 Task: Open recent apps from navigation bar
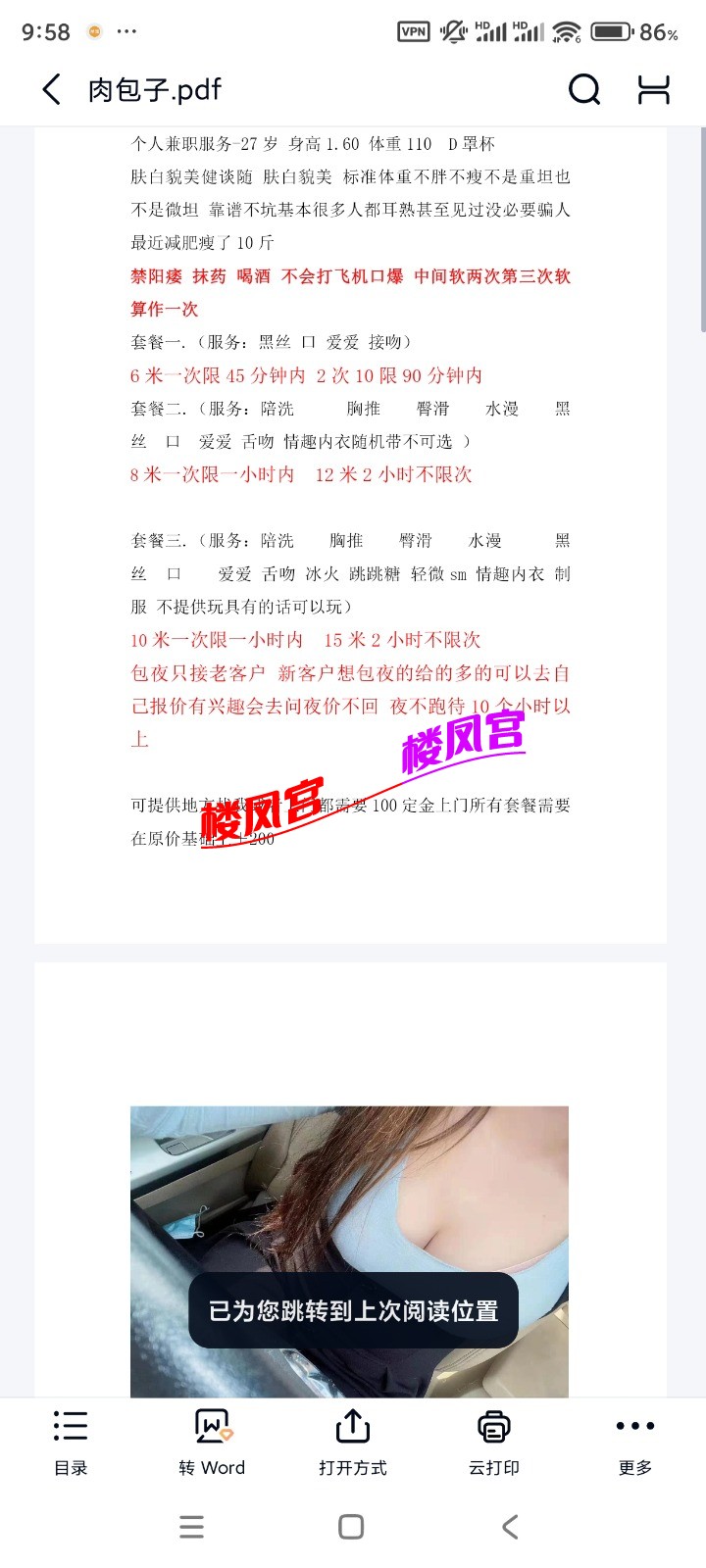point(192,1527)
